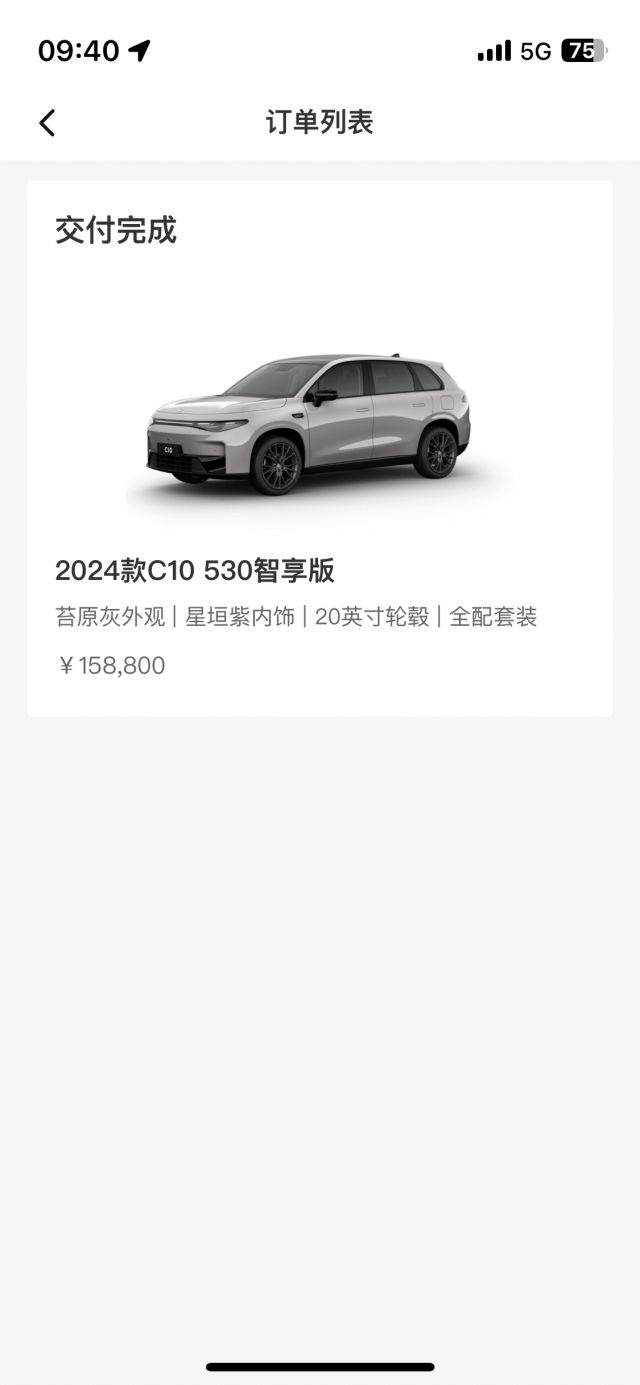Open the 2024款C10 530智享版 order card

319,448
